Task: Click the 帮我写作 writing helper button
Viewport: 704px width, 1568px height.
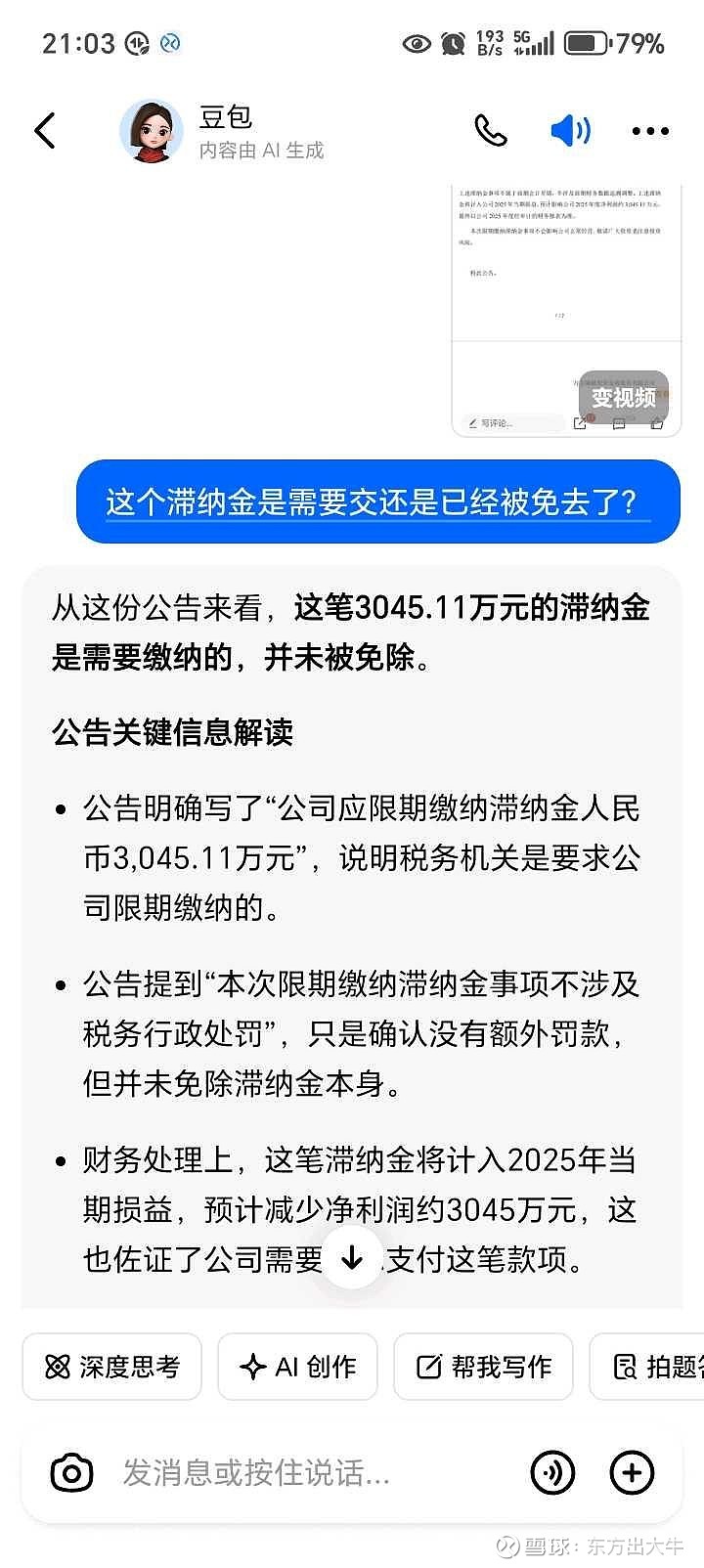Action: [483, 1367]
